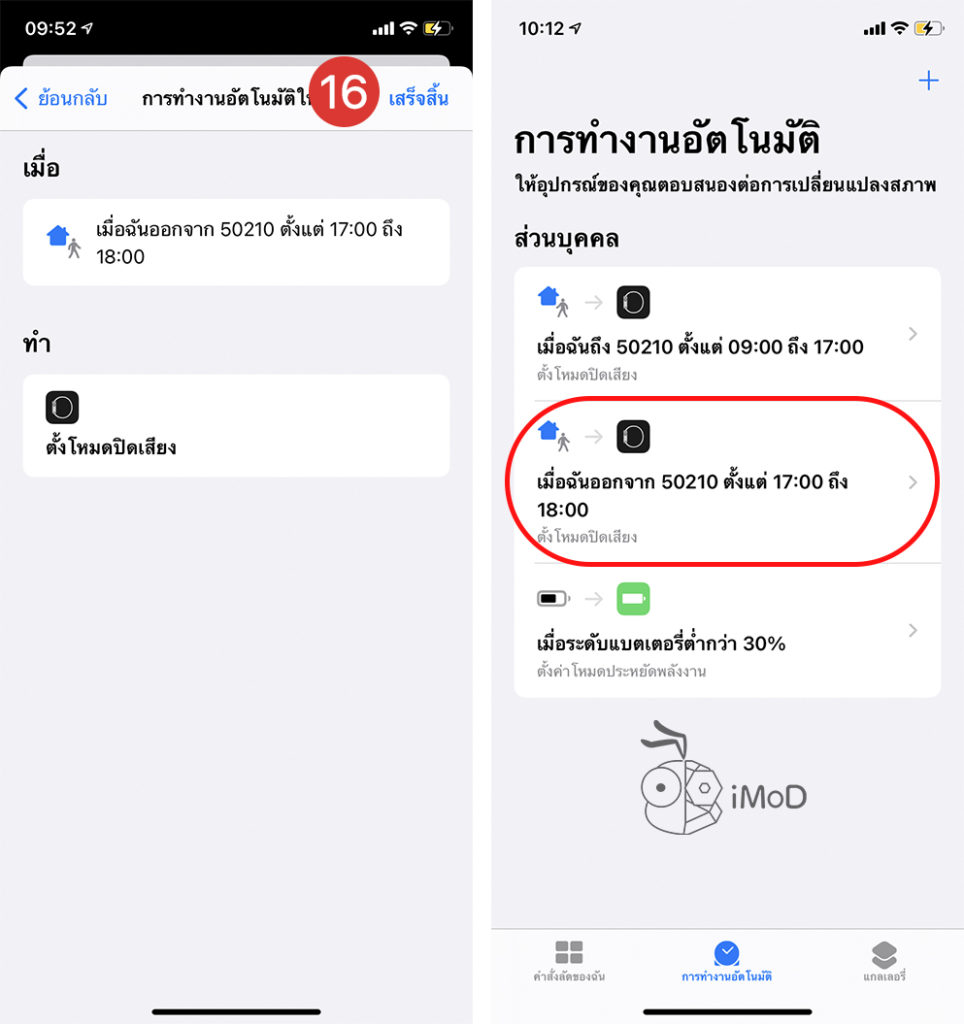This screenshot has height=1024, width=964.
Task: Open the ตั้งโหมดปิดเสียง action card under ทำ
Action: 236,426
